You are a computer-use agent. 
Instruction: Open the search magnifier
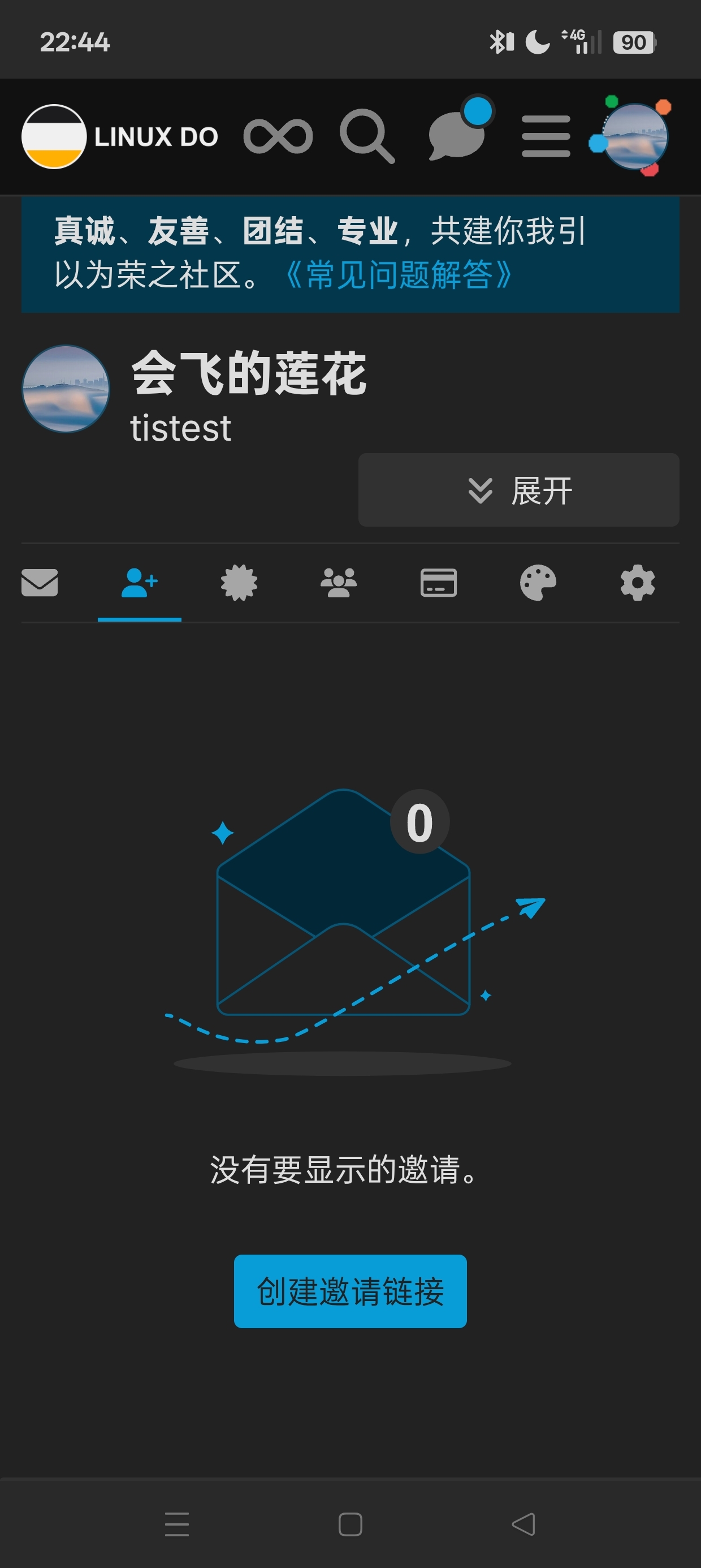367,136
